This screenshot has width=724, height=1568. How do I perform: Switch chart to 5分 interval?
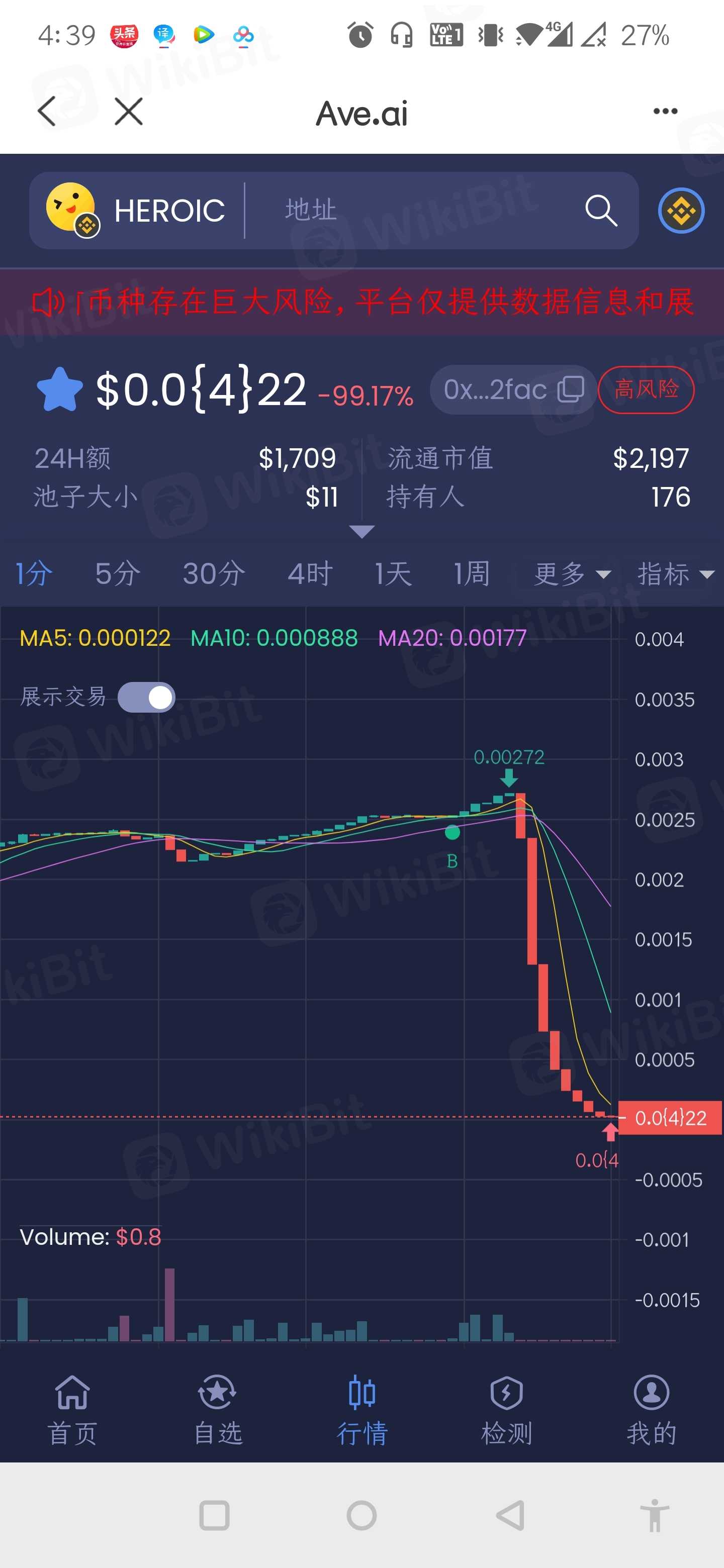tap(118, 573)
